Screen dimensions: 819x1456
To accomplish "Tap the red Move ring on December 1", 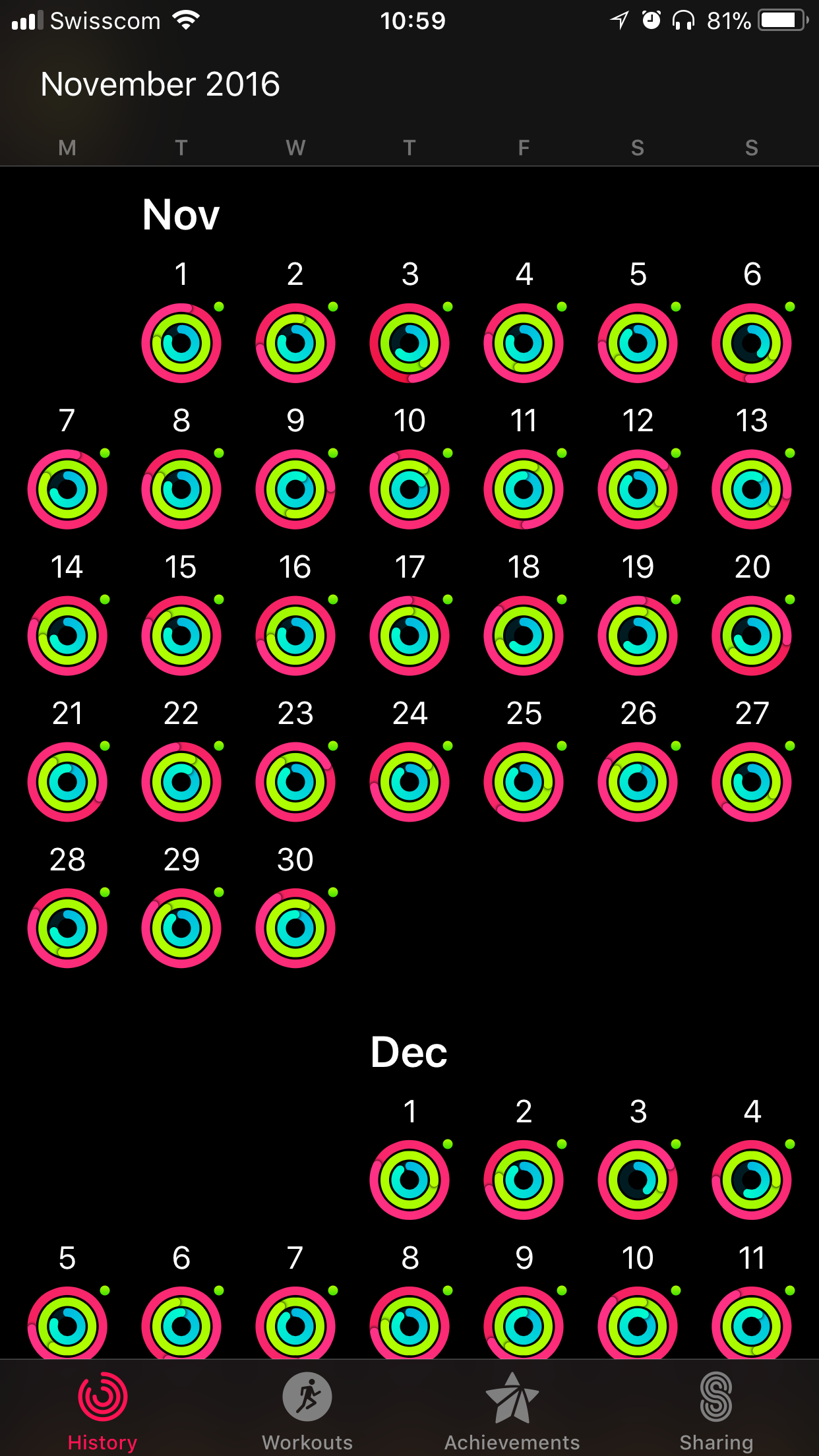I will [x=409, y=1145].
